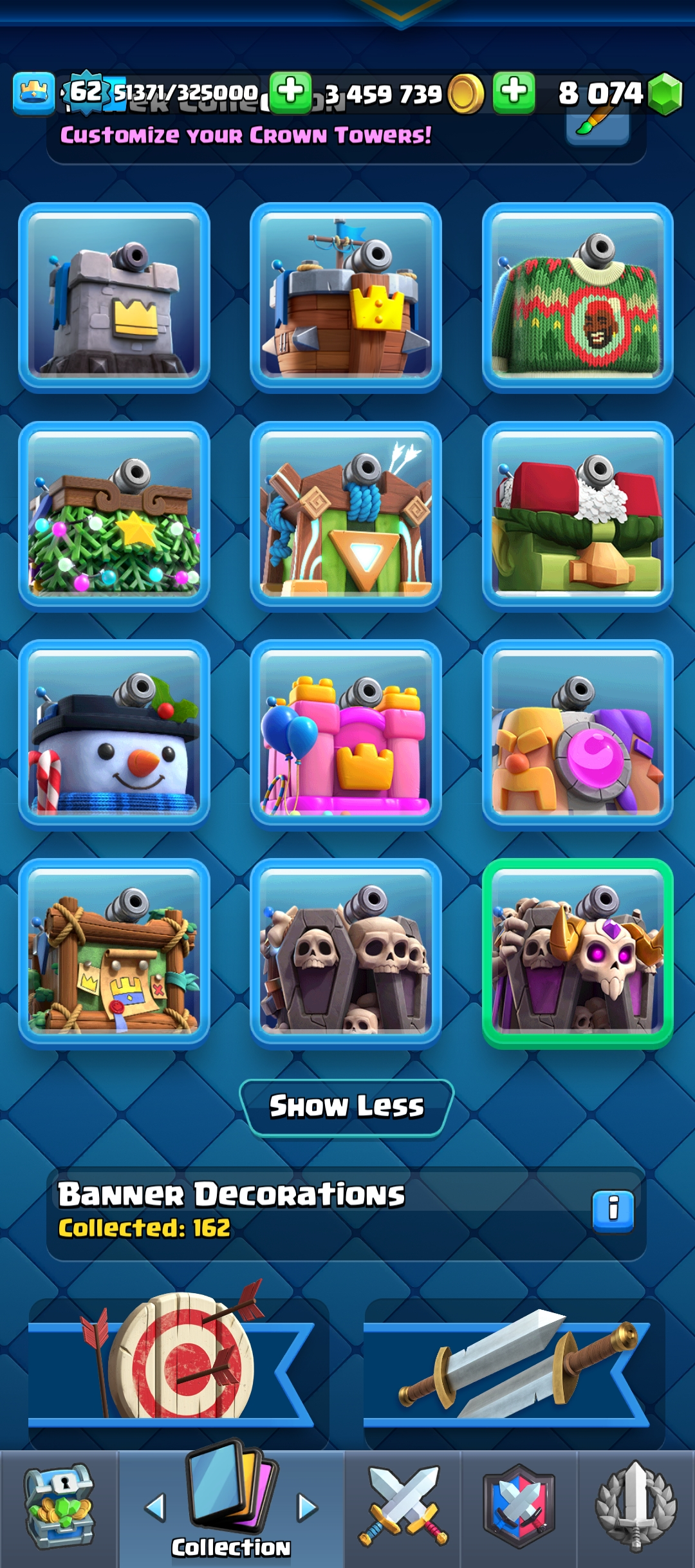Select the goblin with Santa hat skin
Screen dimensions: 695x1568
pyautogui.click(x=577, y=516)
